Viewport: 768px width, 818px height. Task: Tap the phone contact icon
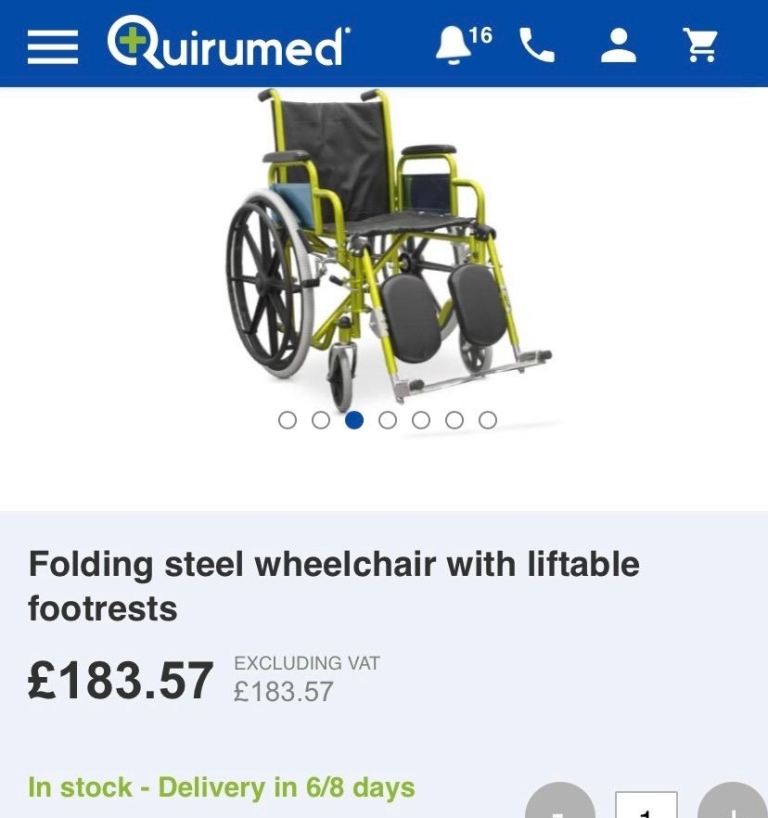(537, 45)
